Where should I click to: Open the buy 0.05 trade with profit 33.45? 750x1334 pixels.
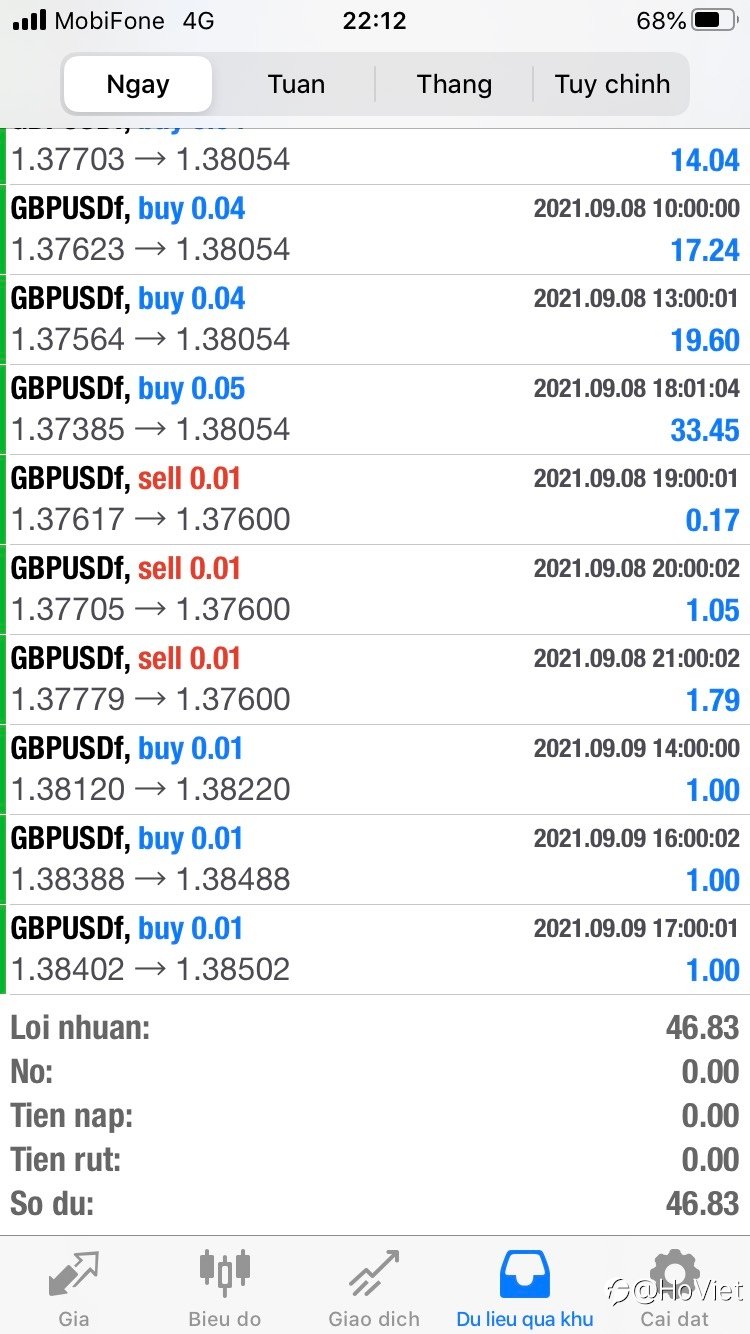tap(375, 409)
